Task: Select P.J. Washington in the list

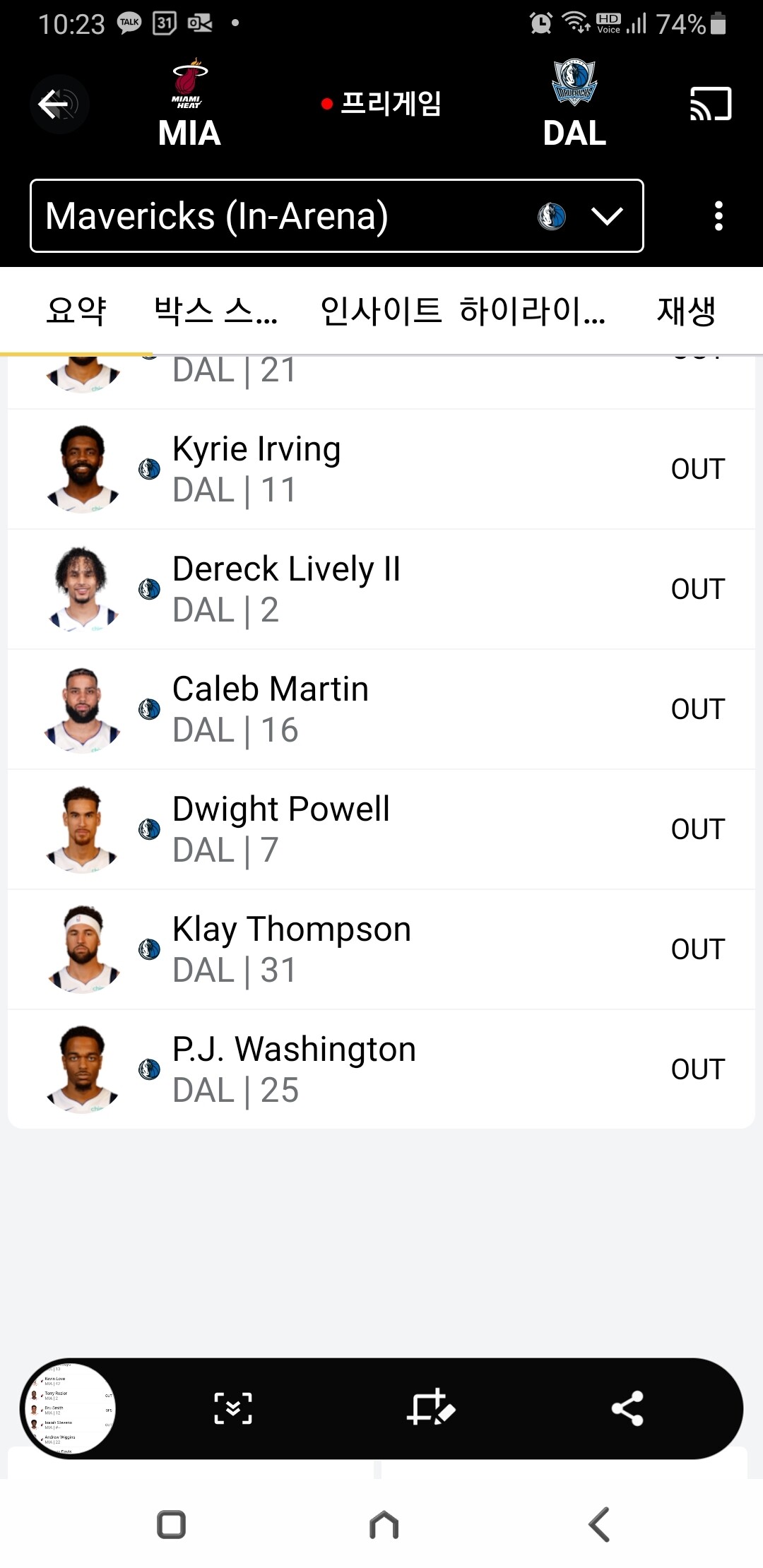Action: coord(381,1069)
